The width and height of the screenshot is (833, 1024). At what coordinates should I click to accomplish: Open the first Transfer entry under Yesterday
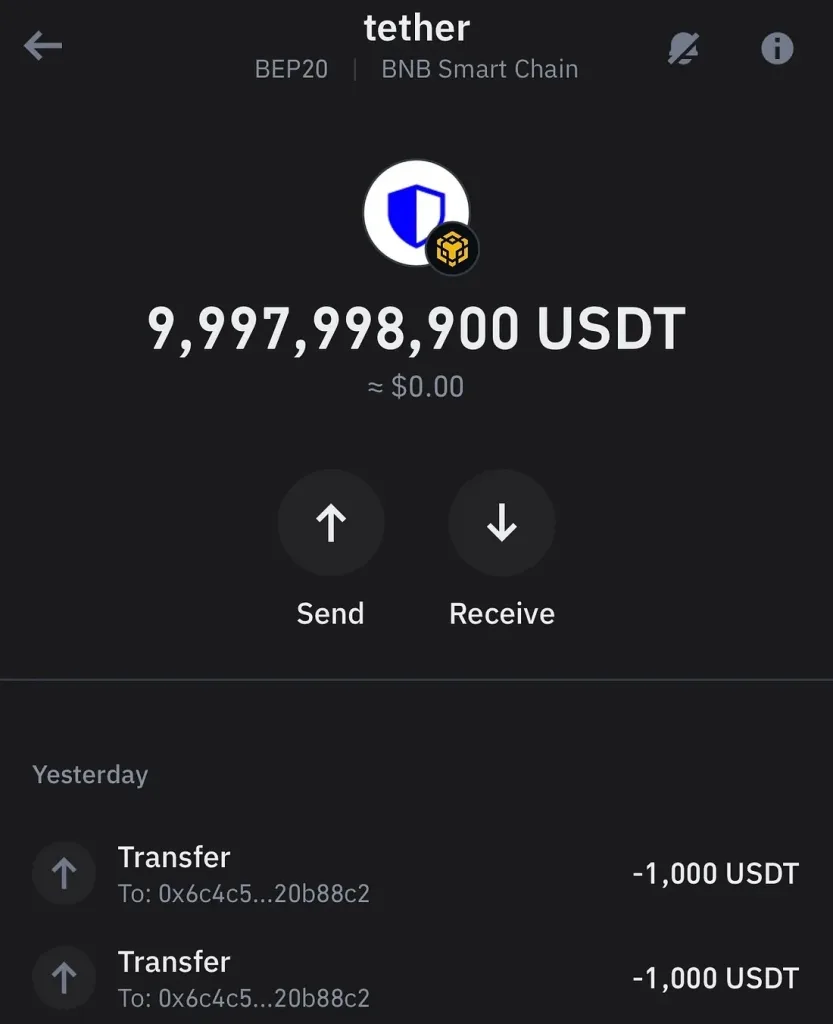point(416,873)
